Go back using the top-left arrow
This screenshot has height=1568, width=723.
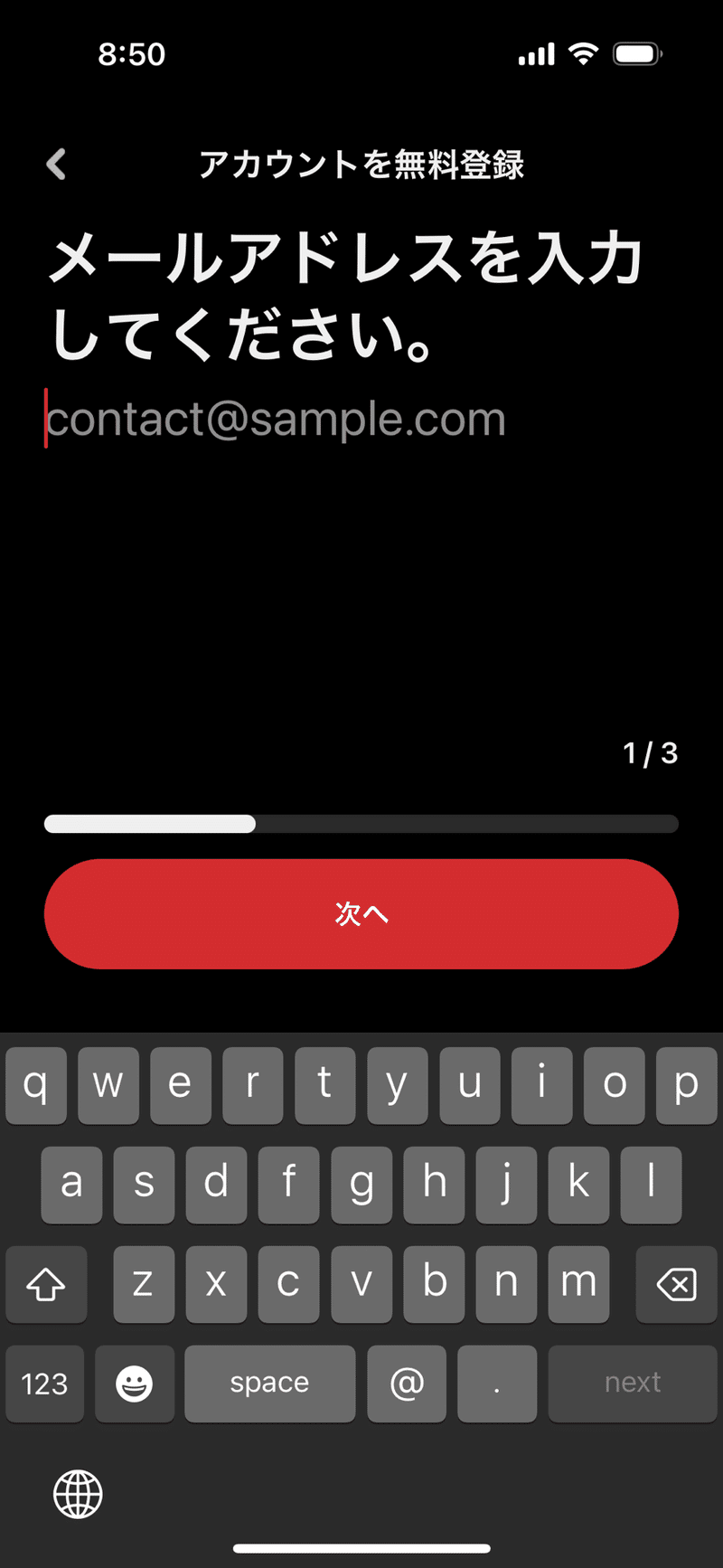click(56, 165)
